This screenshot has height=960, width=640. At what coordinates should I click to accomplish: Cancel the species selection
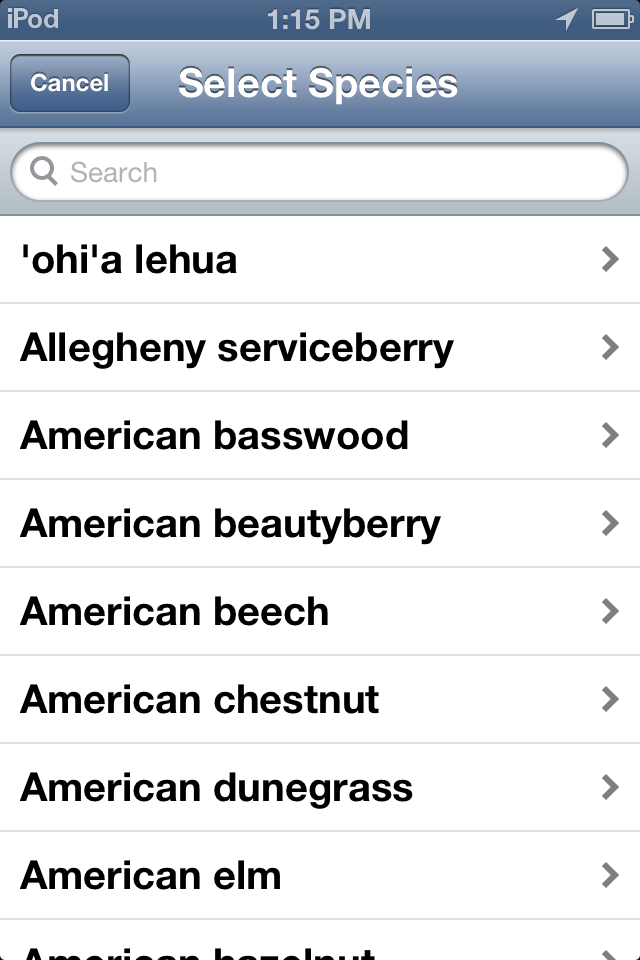click(x=69, y=83)
